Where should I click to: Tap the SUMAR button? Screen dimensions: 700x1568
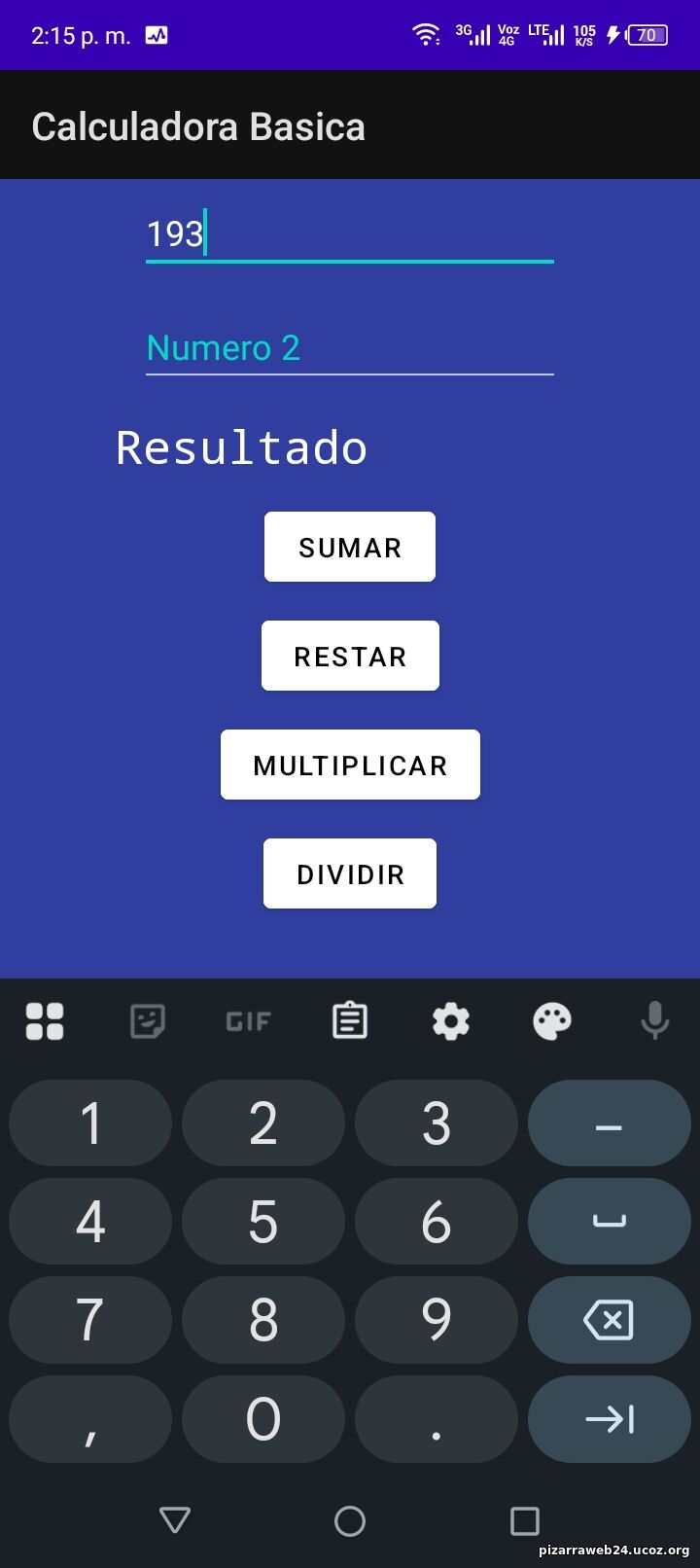[350, 548]
